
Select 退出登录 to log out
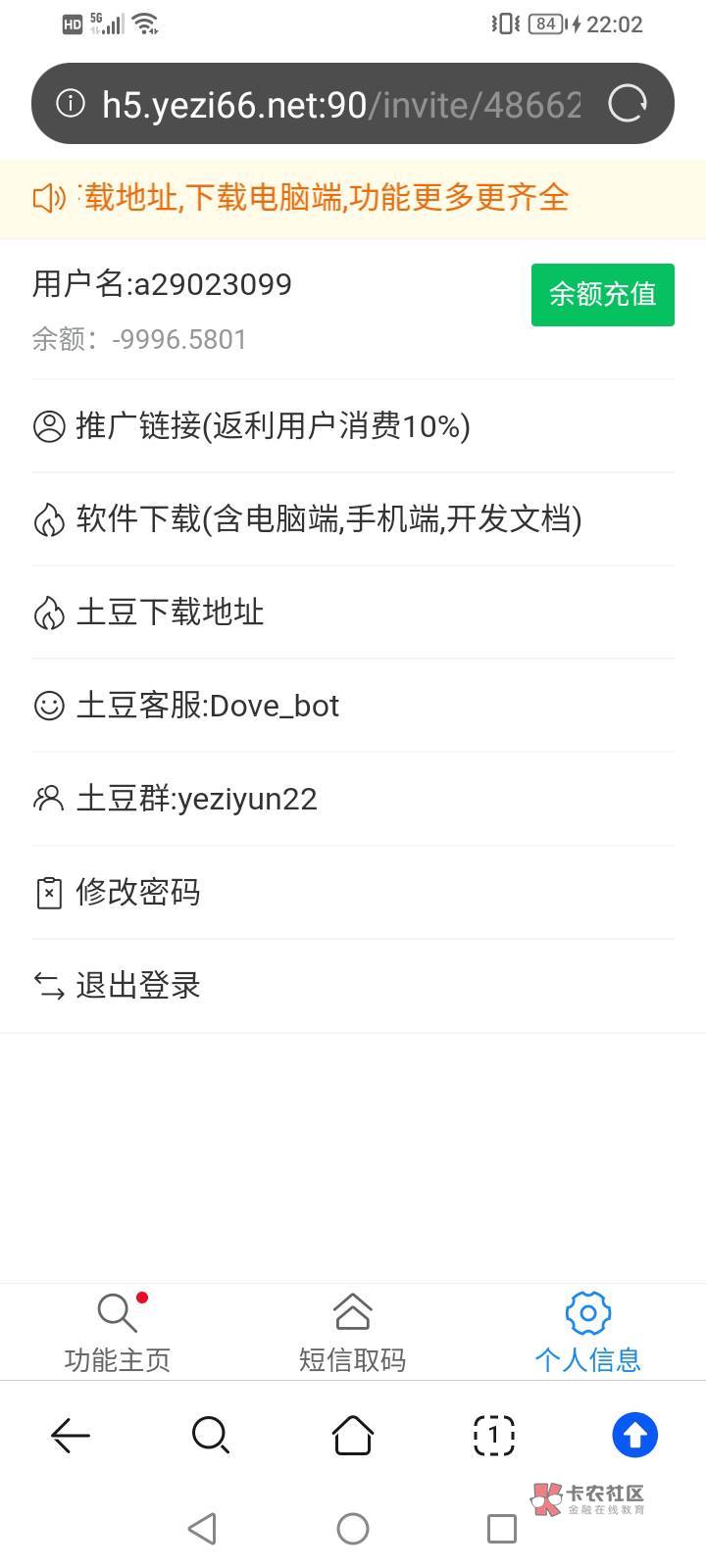point(137,985)
